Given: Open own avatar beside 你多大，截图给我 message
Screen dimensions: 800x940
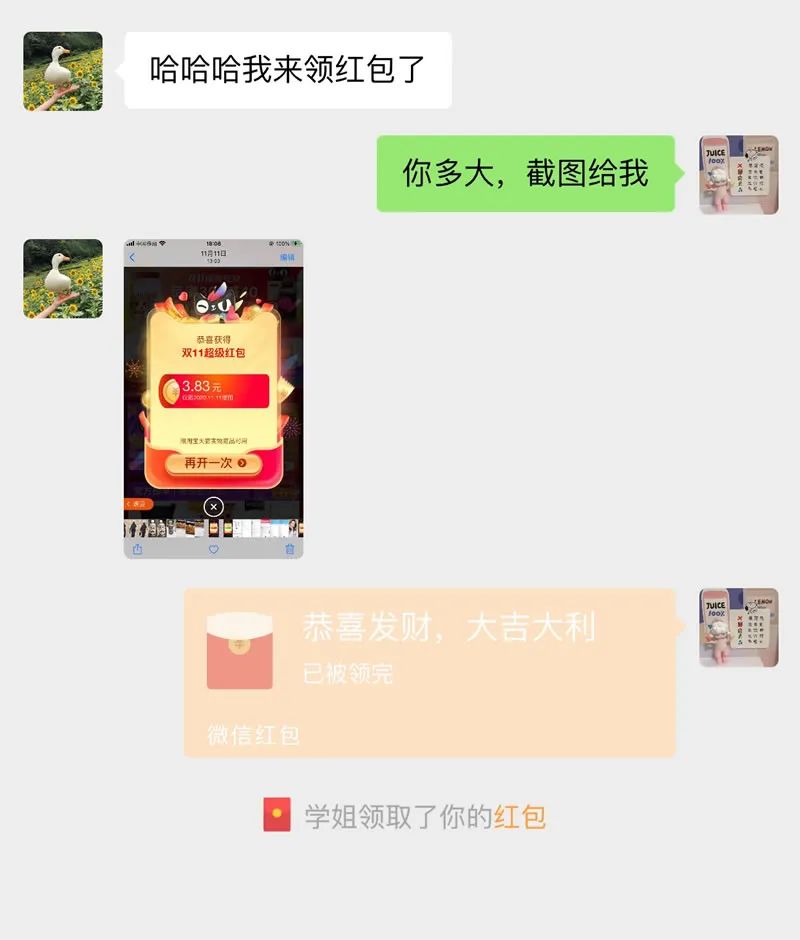Looking at the screenshot, I should (738, 175).
